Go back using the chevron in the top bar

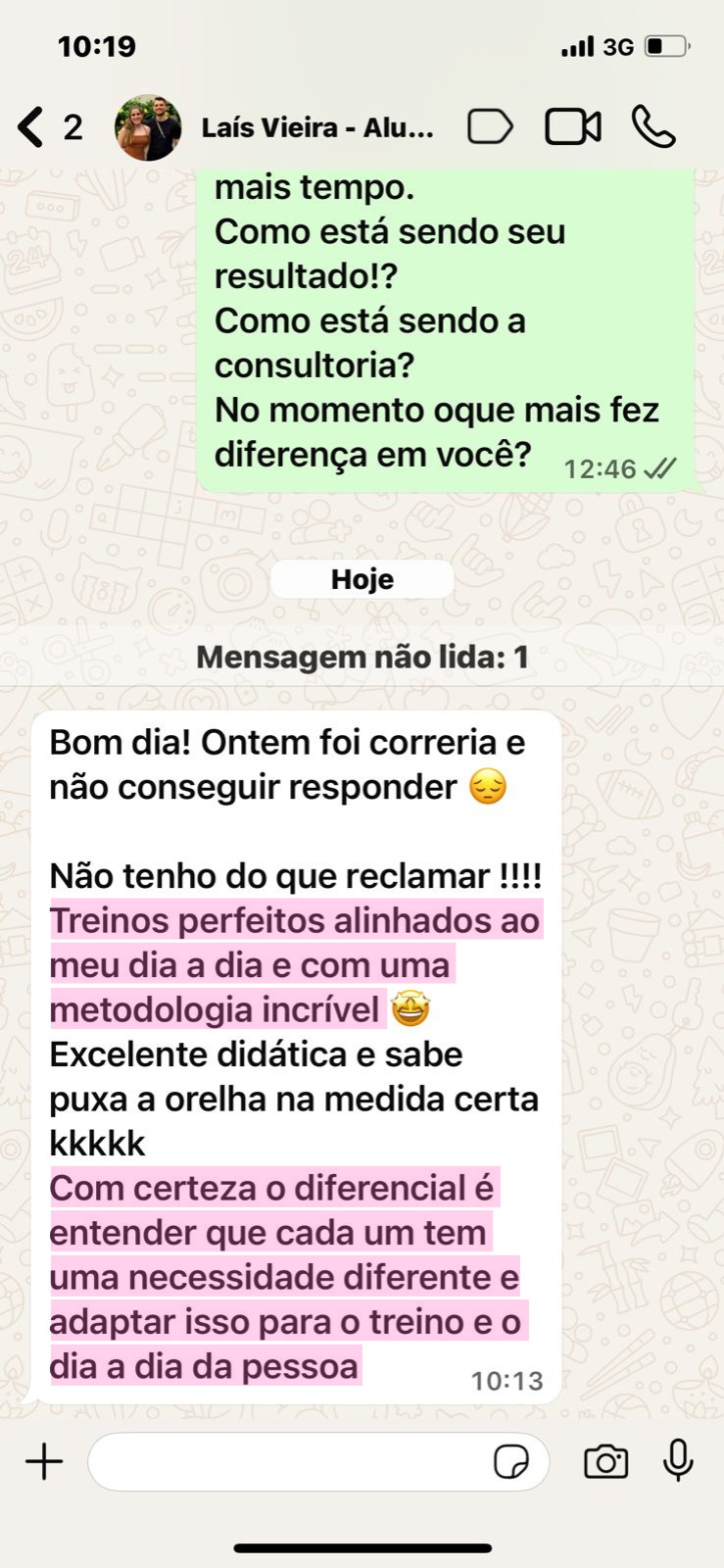pos(27,126)
